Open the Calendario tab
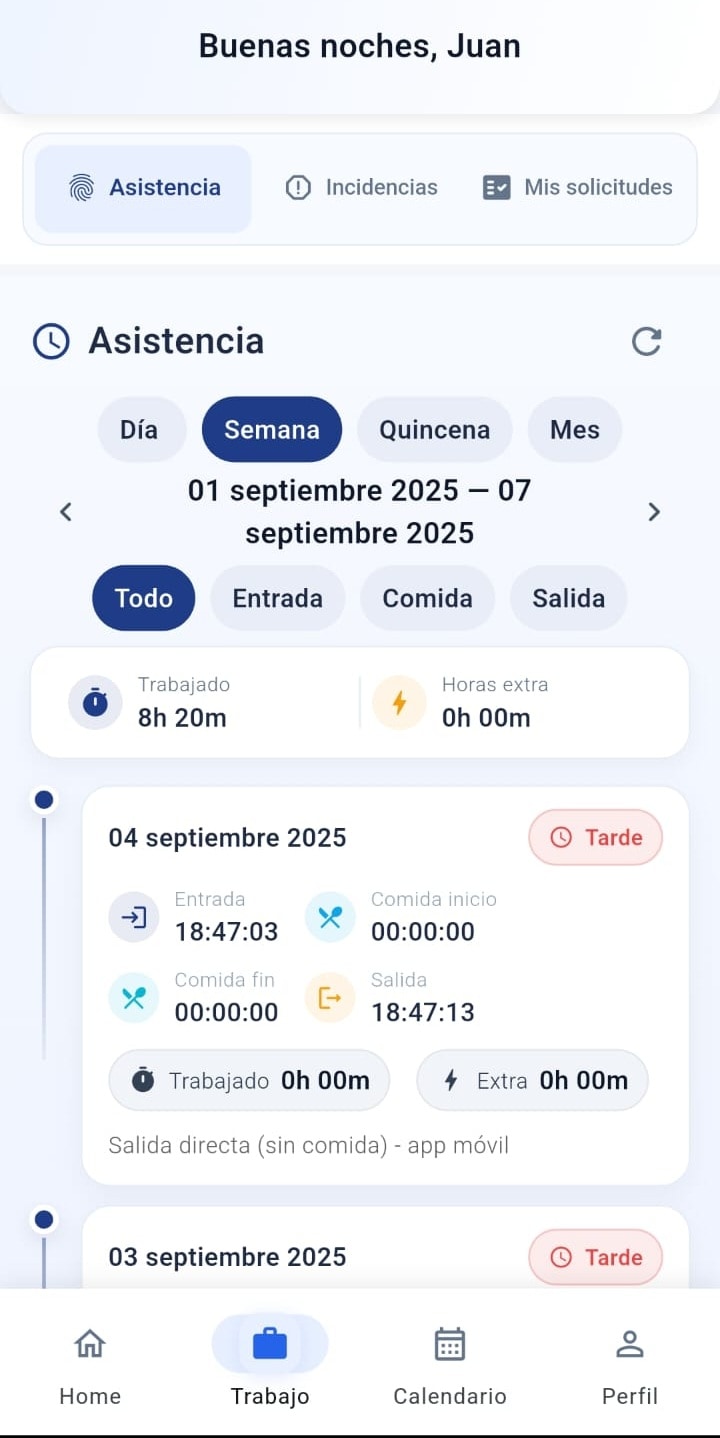This screenshot has width=720, height=1438. (450, 1366)
